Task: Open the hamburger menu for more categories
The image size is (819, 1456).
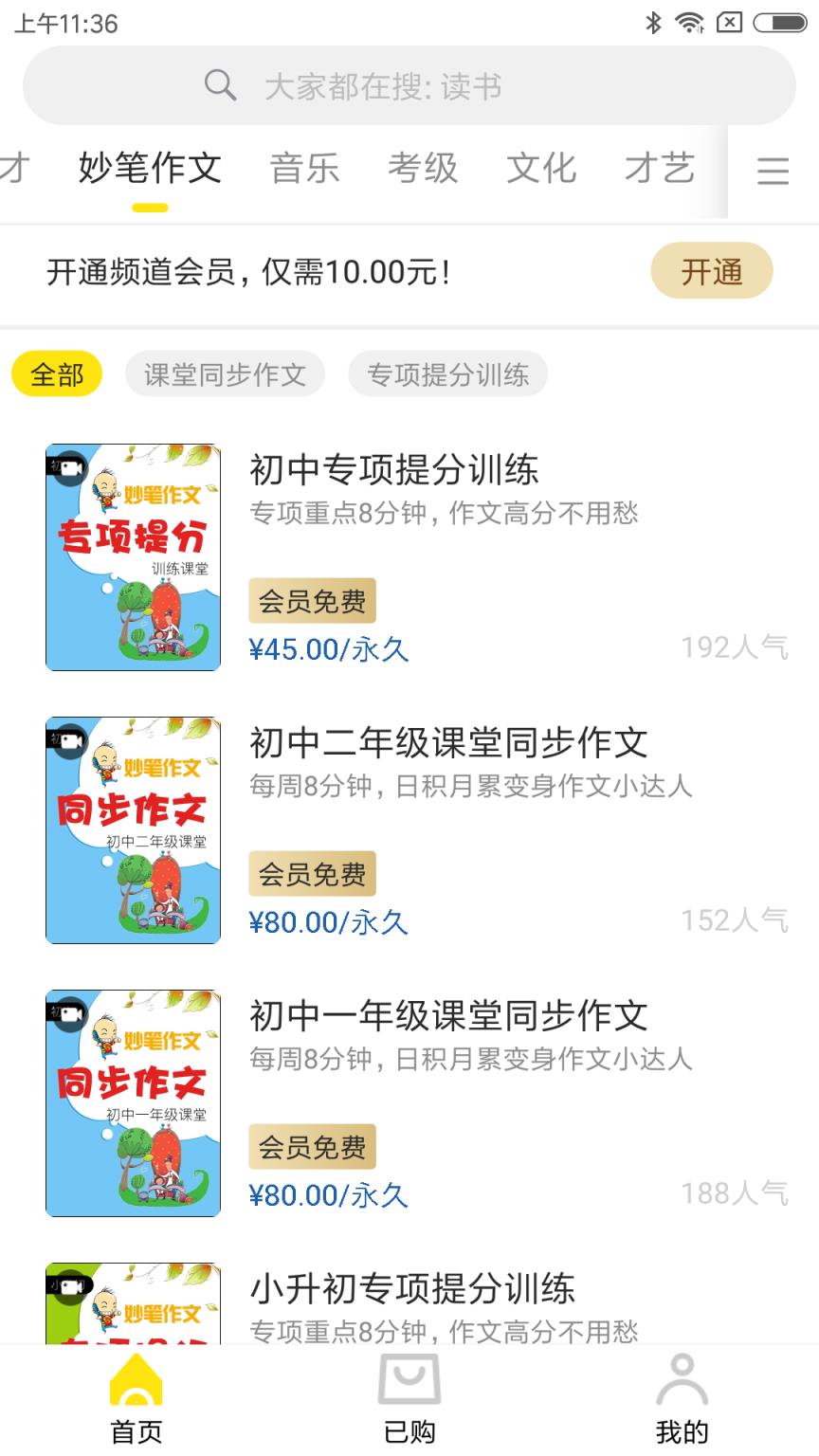Action: (773, 169)
